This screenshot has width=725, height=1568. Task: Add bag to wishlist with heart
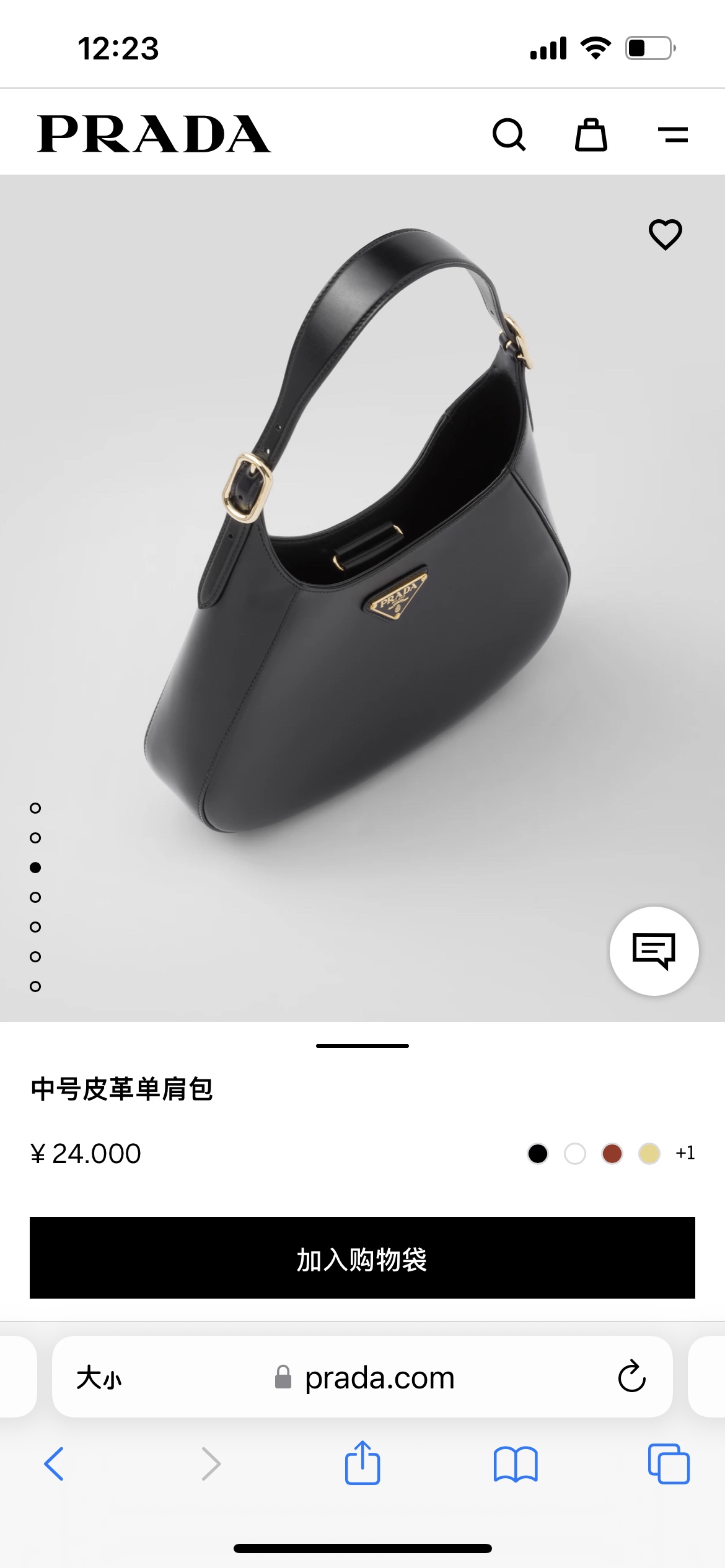tap(666, 235)
